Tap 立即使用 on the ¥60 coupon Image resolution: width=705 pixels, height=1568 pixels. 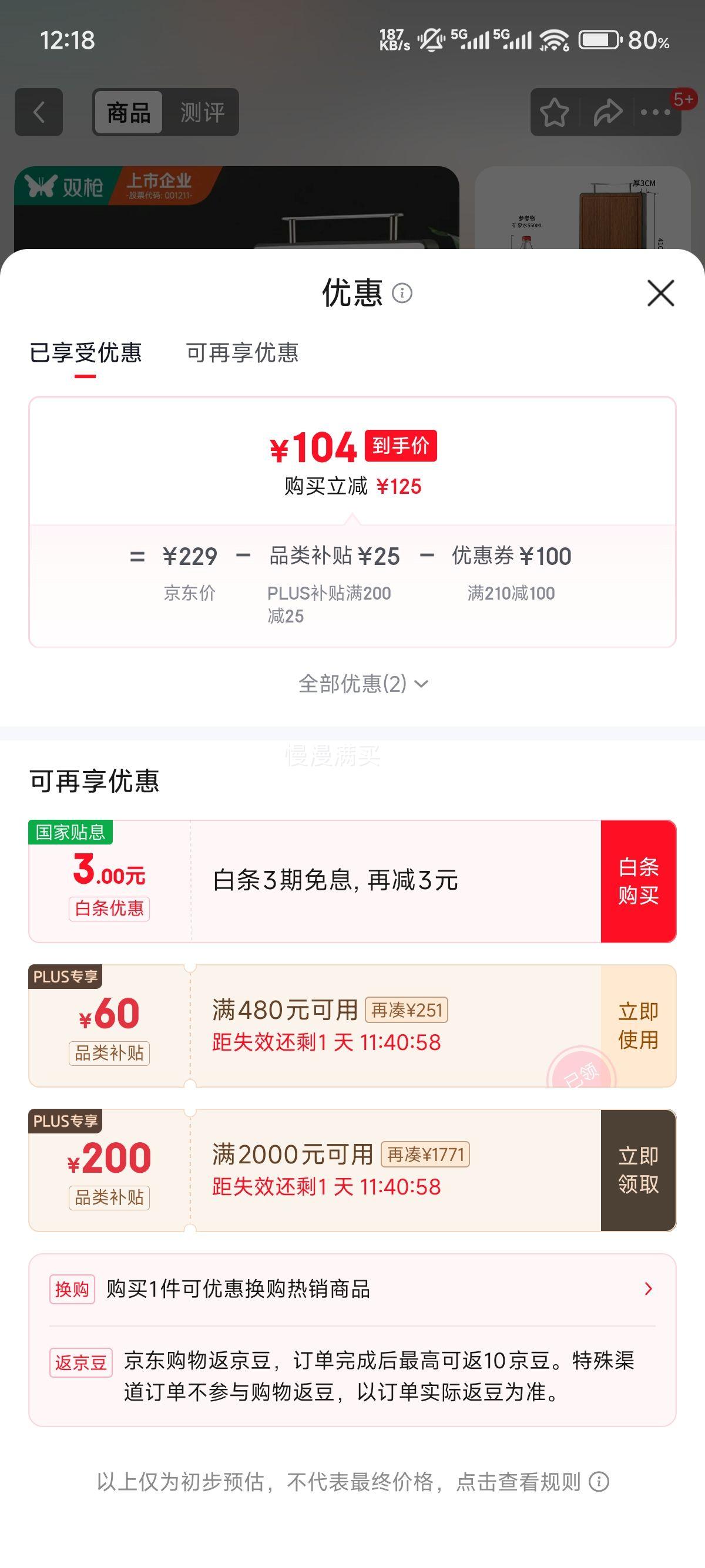(639, 1027)
